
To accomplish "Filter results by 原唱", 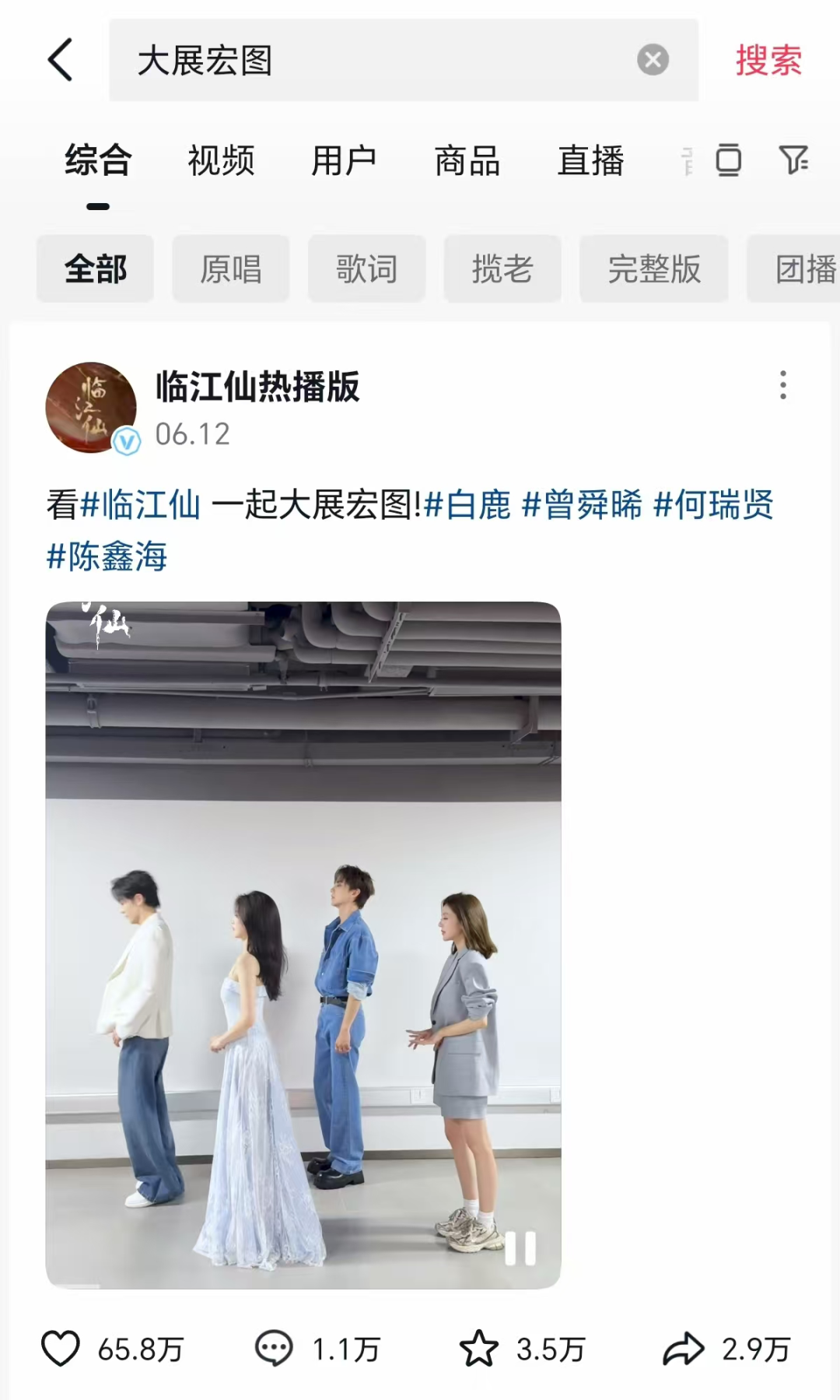I will point(231,269).
